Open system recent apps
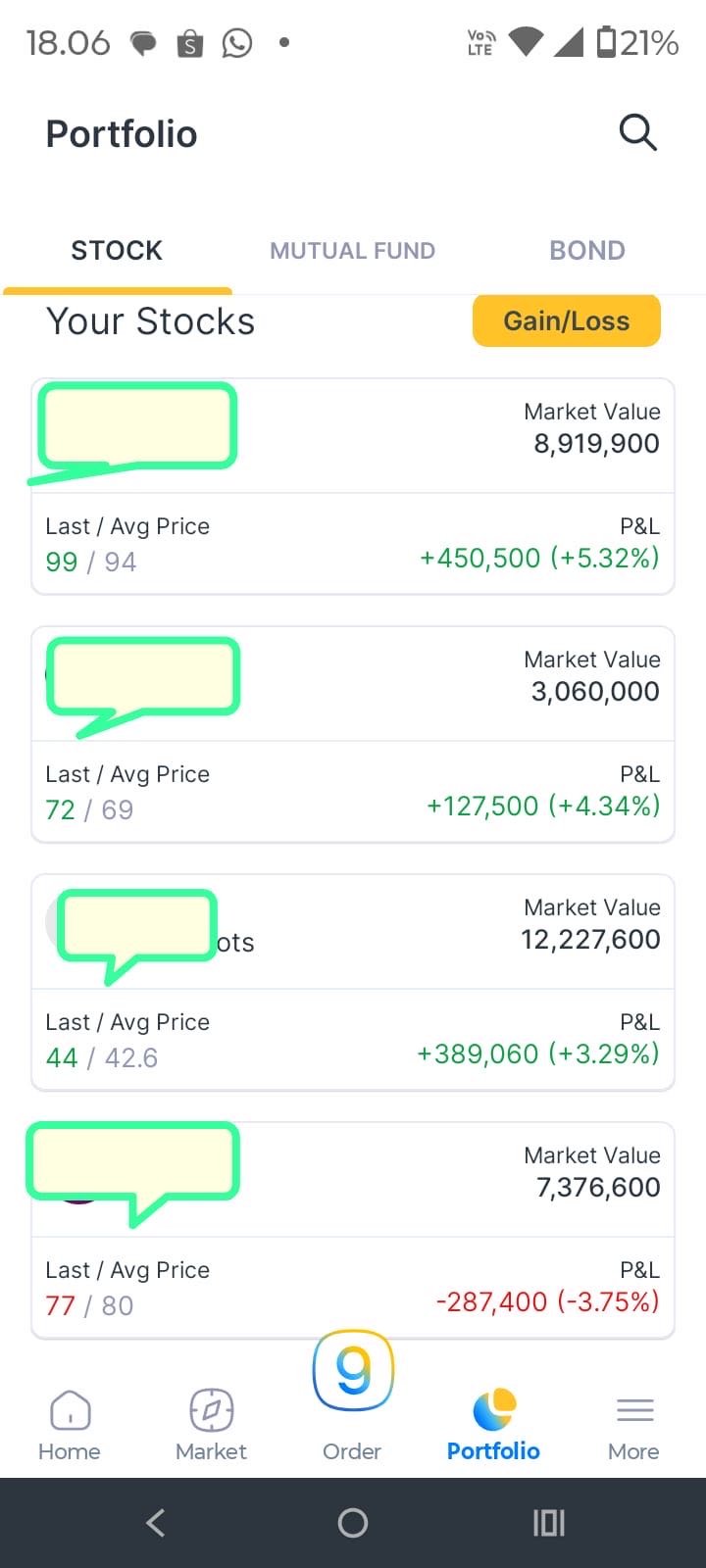The width and height of the screenshot is (706, 1568). [548, 1522]
